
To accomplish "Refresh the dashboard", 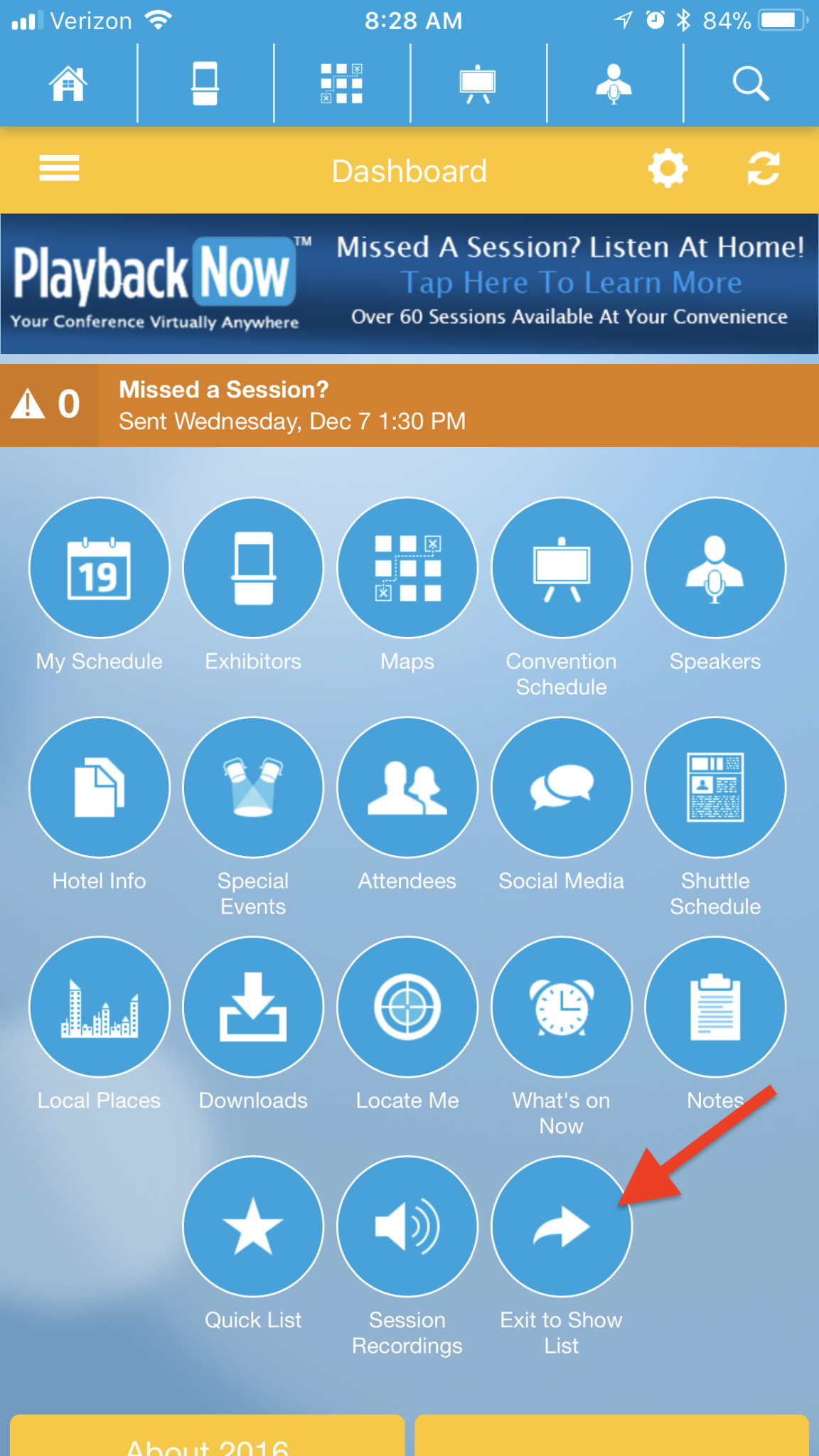I will [x=764, y=169].
